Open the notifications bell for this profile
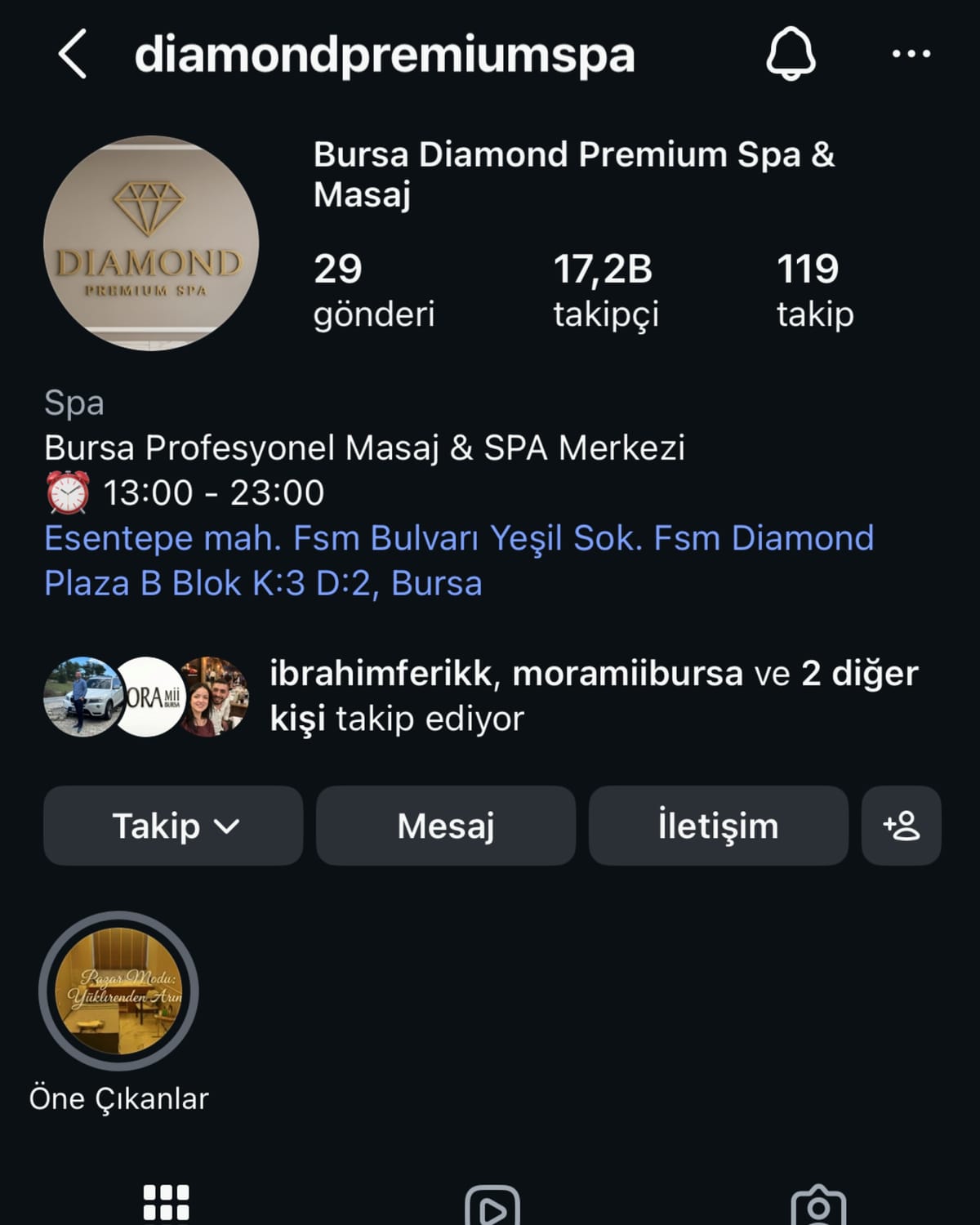The width and height of the screenshot is (980, 1225). 790,54
